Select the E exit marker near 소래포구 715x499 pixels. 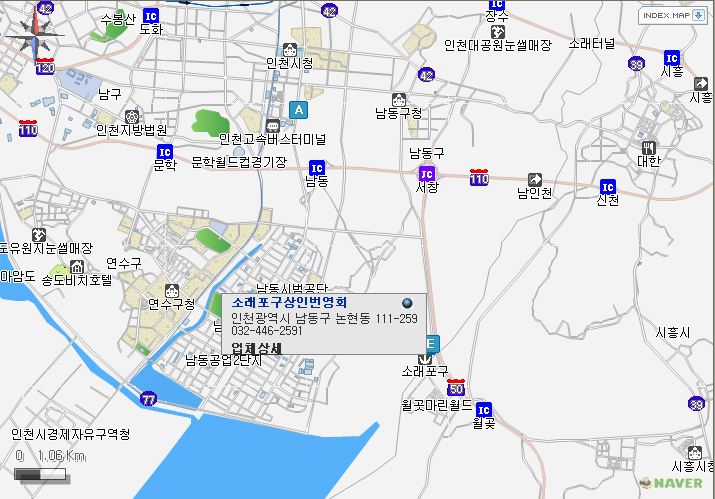(x=432, y=343)
